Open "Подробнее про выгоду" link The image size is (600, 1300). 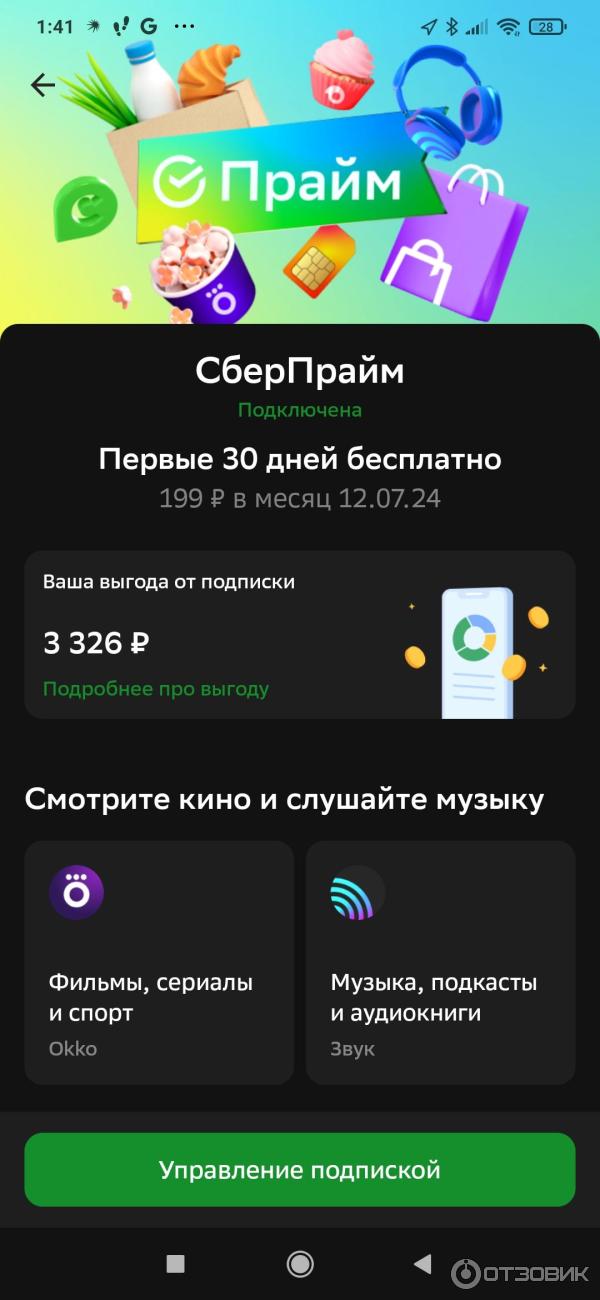tap(156, 689)
